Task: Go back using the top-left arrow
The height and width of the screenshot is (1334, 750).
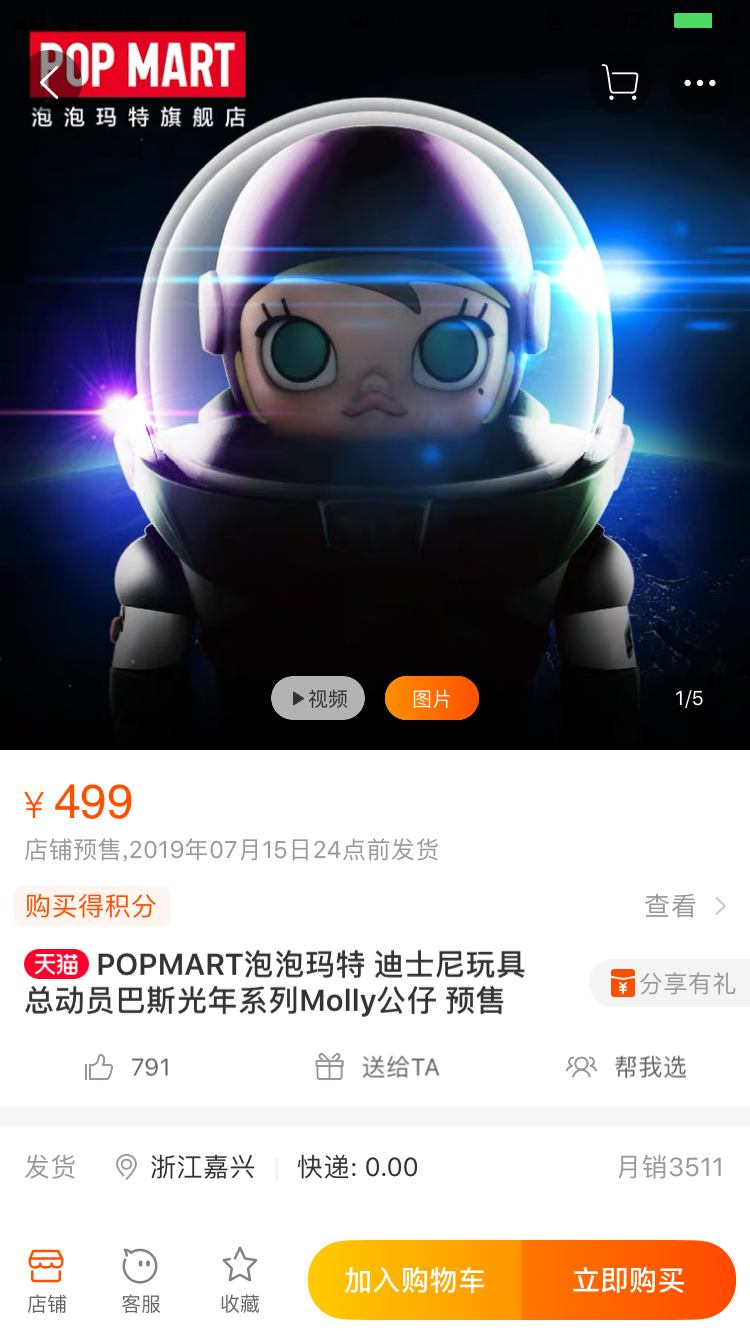Action: pos(50,82)
